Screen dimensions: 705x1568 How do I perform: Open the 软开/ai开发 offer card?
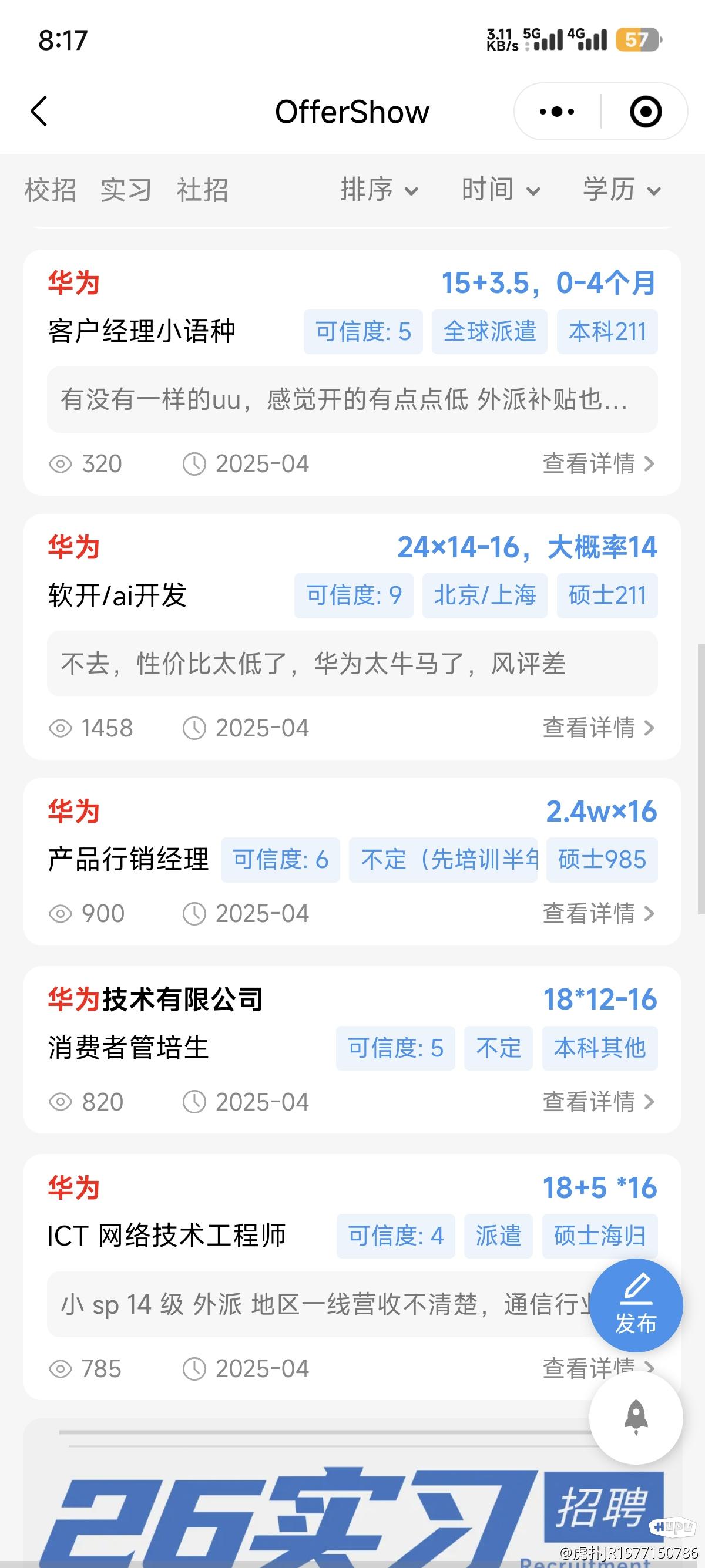tap(352, 636)
